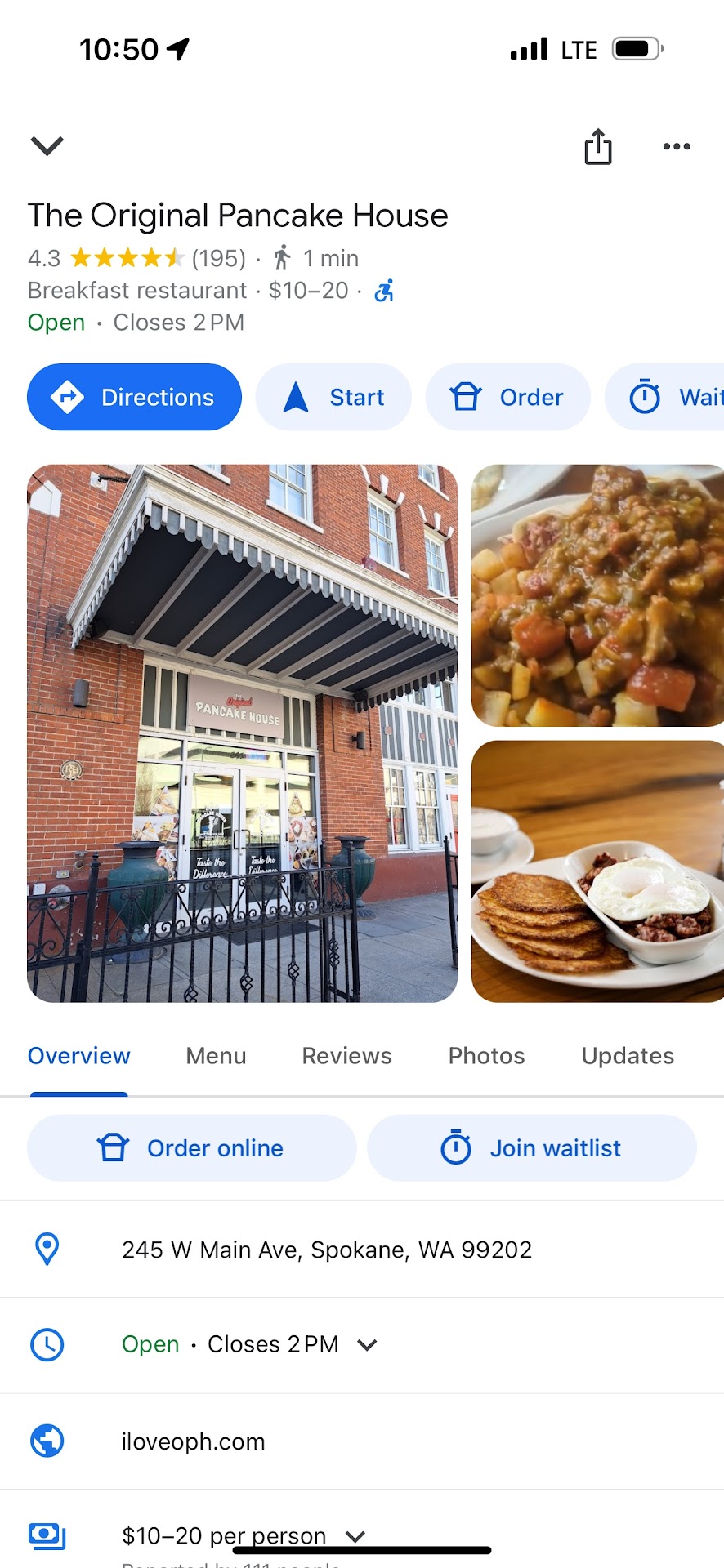Select the Order online button
Screen dimensions: 724x1568
(x=192, y=1148)
